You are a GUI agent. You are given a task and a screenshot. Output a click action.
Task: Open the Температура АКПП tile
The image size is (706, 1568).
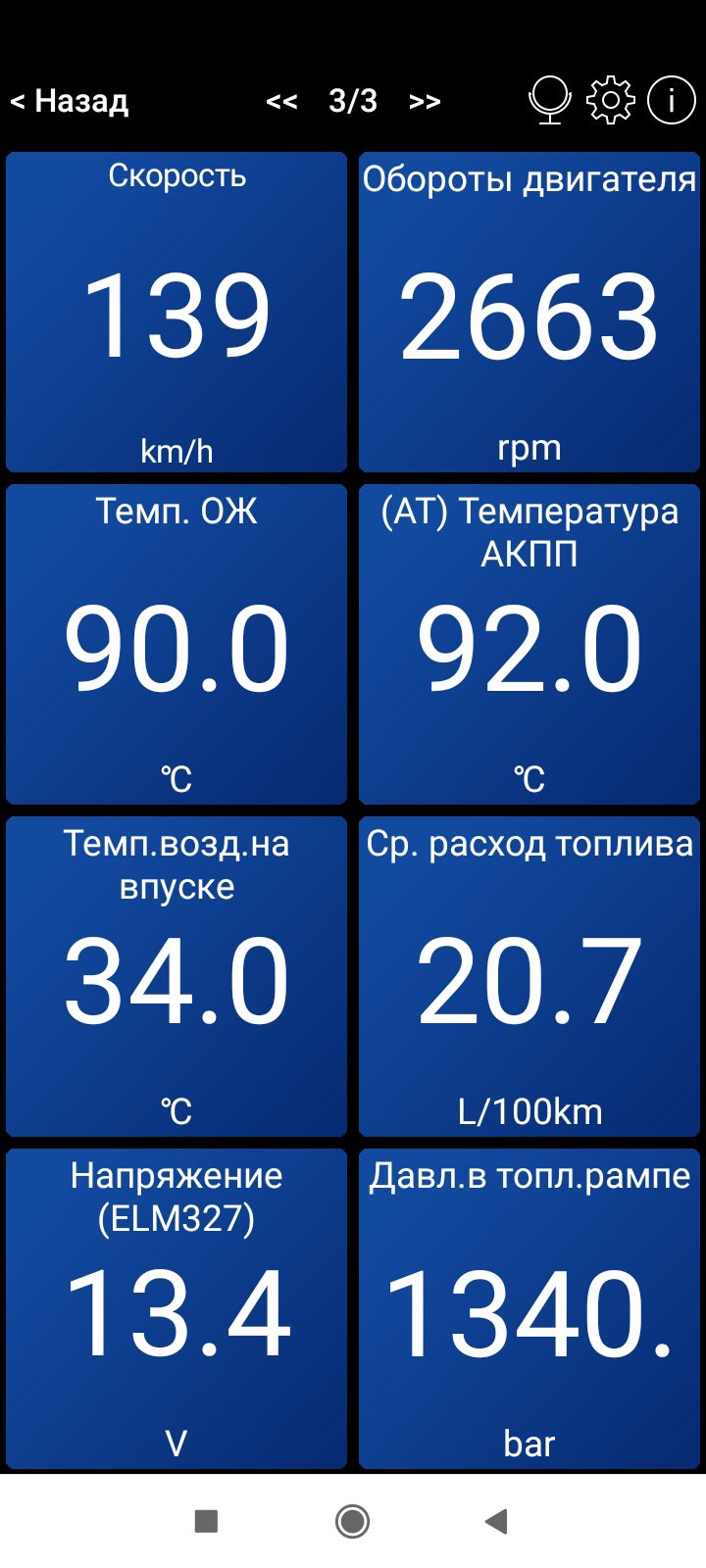click(529, 645)
